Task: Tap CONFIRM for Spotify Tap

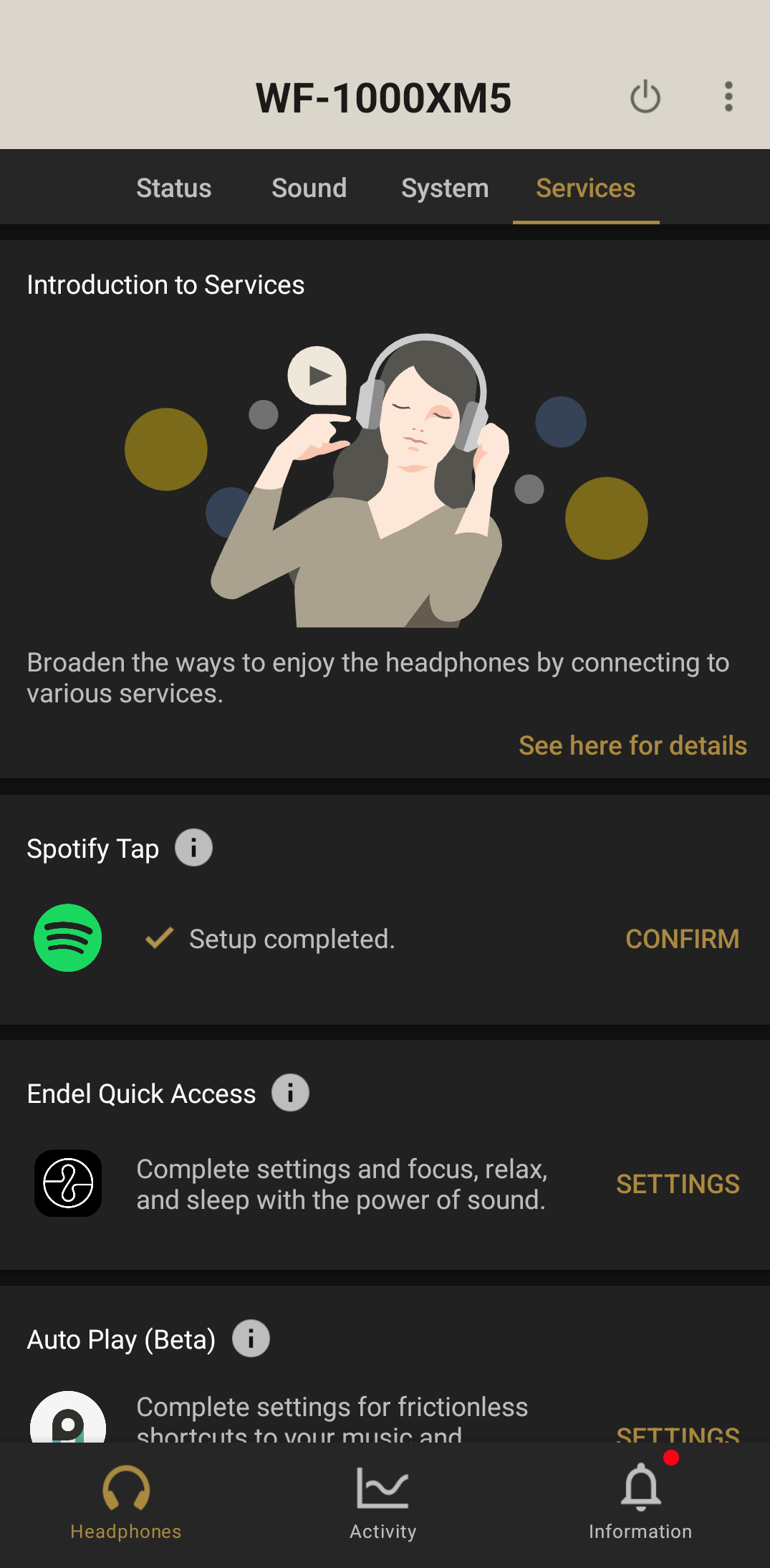Action: (682, 939)
